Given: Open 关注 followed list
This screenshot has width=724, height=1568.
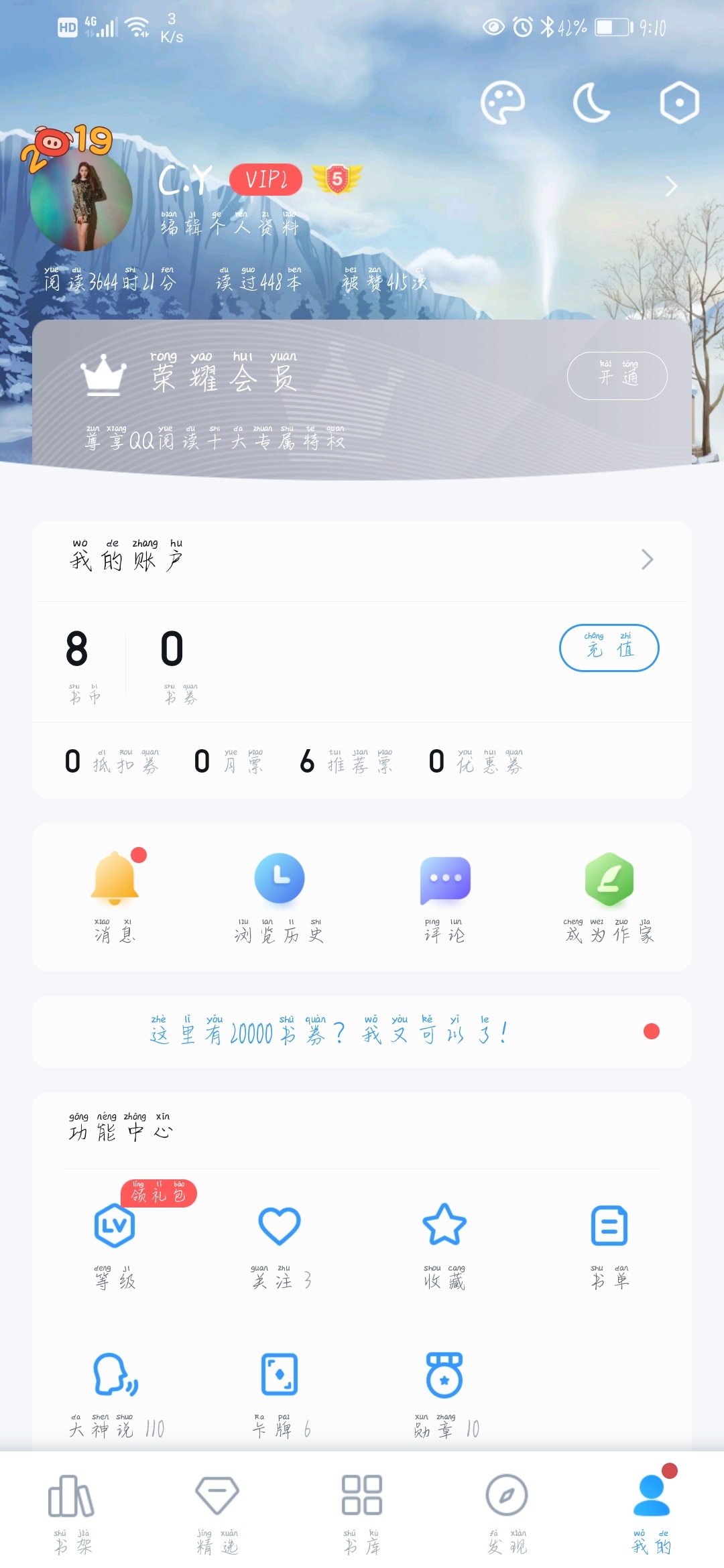Looking at the screenshot, I should point(280,1246).
